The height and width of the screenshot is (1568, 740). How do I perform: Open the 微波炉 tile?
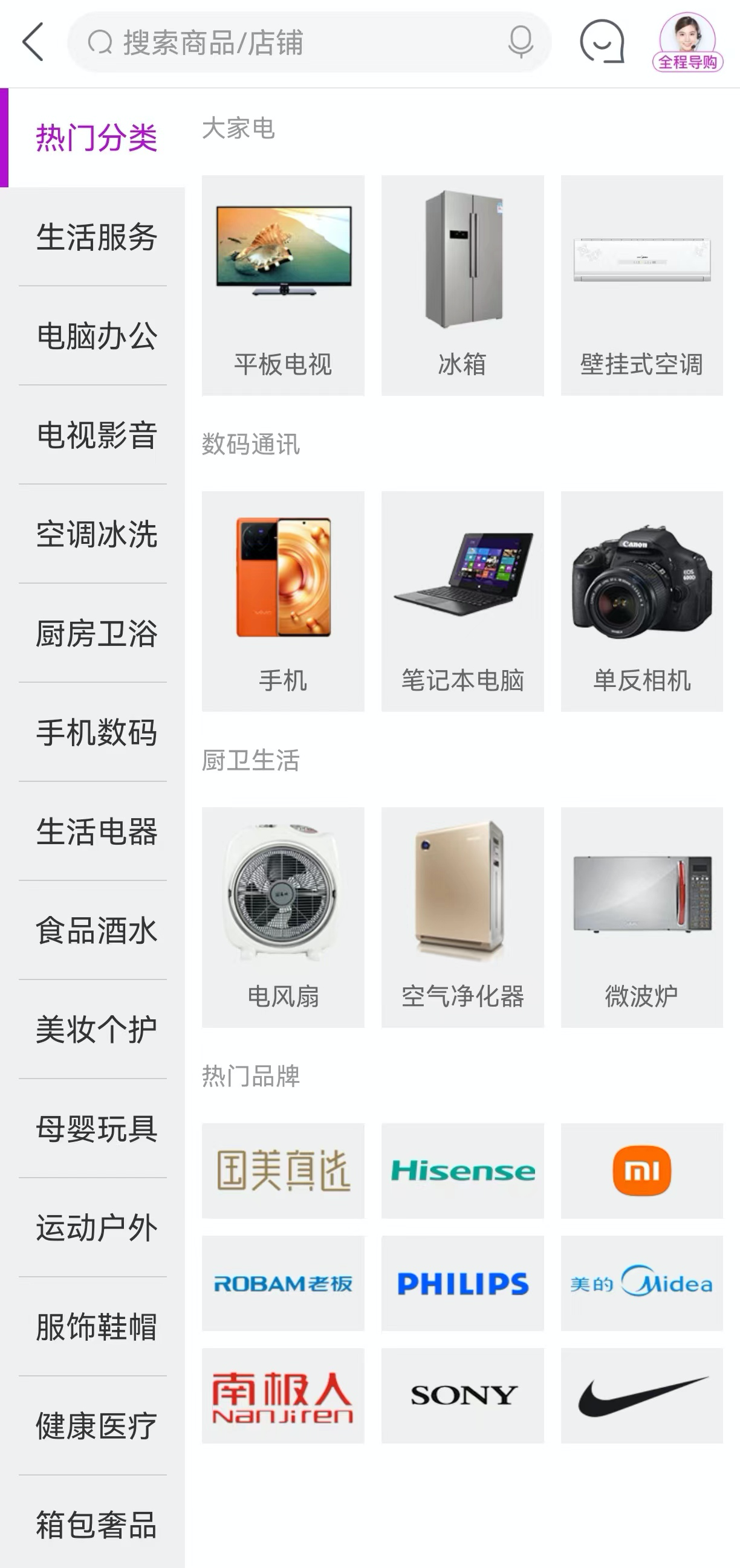[x=641, y=917]
